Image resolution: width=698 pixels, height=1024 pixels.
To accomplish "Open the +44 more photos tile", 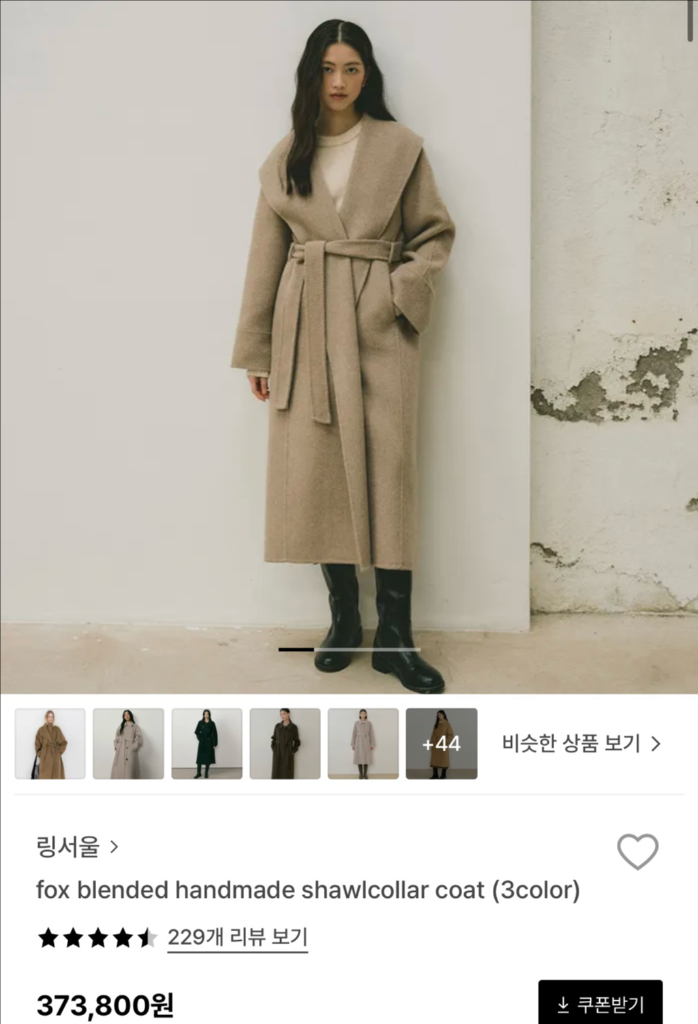I will tap(441, 744).
